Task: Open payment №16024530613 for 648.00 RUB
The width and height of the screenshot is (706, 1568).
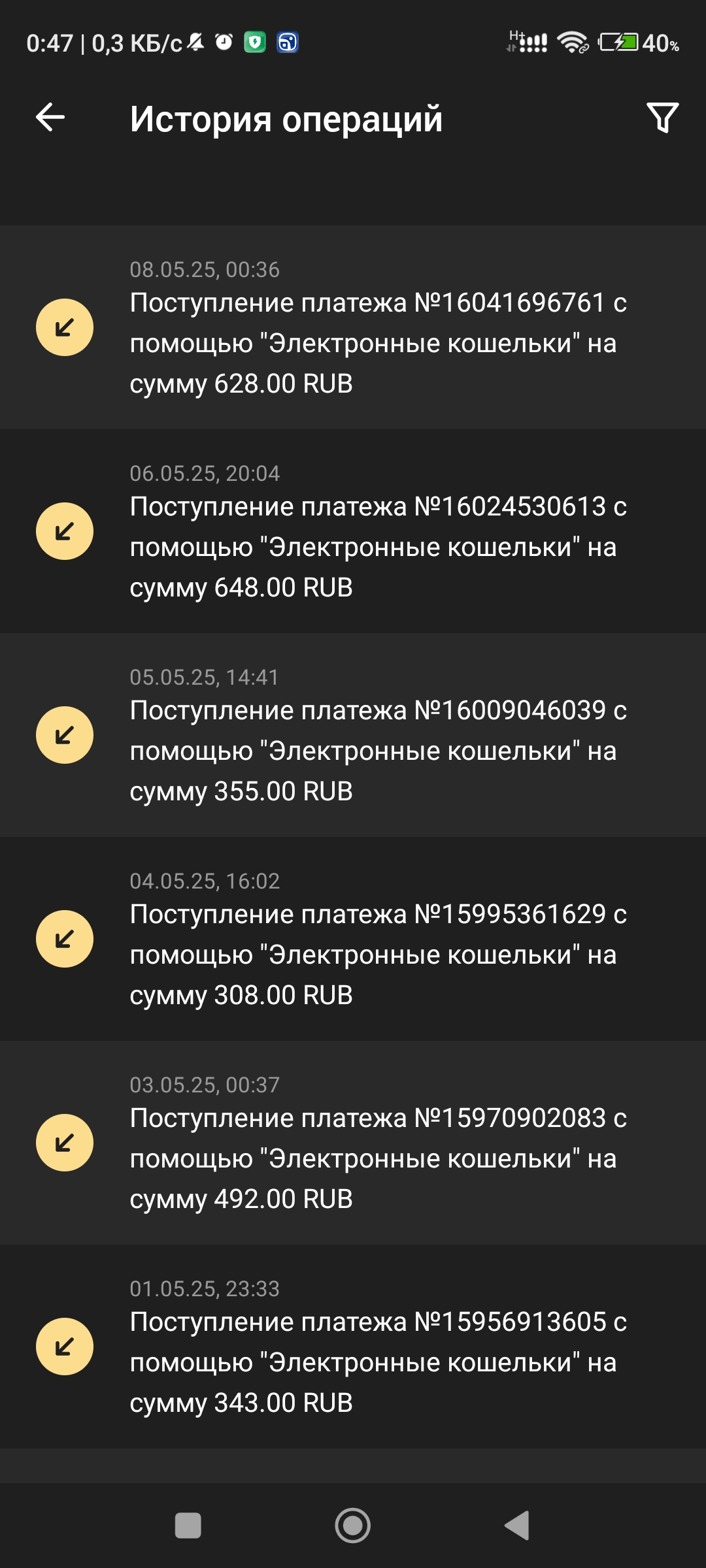Action: (x=353, y=531)
